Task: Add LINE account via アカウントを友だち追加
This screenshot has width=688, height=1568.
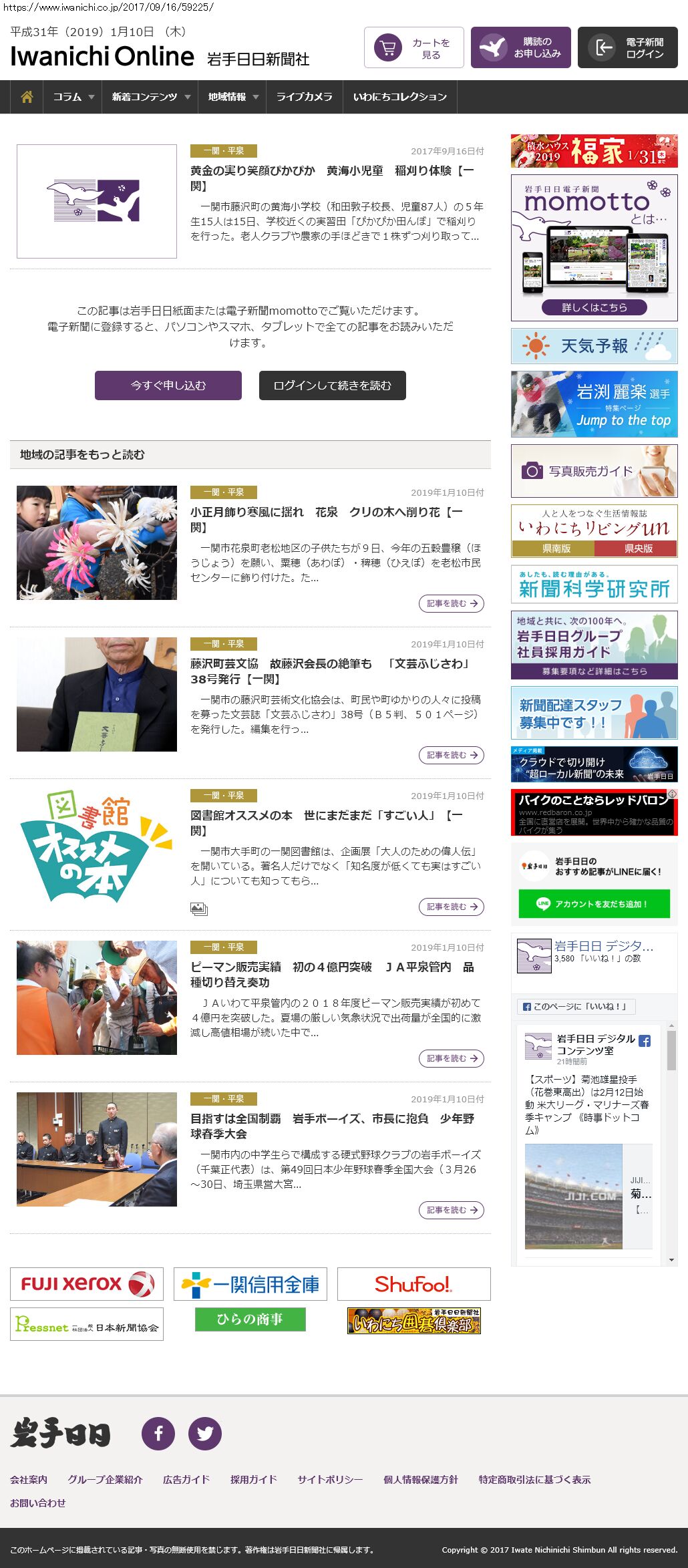Action: (594, 904)
